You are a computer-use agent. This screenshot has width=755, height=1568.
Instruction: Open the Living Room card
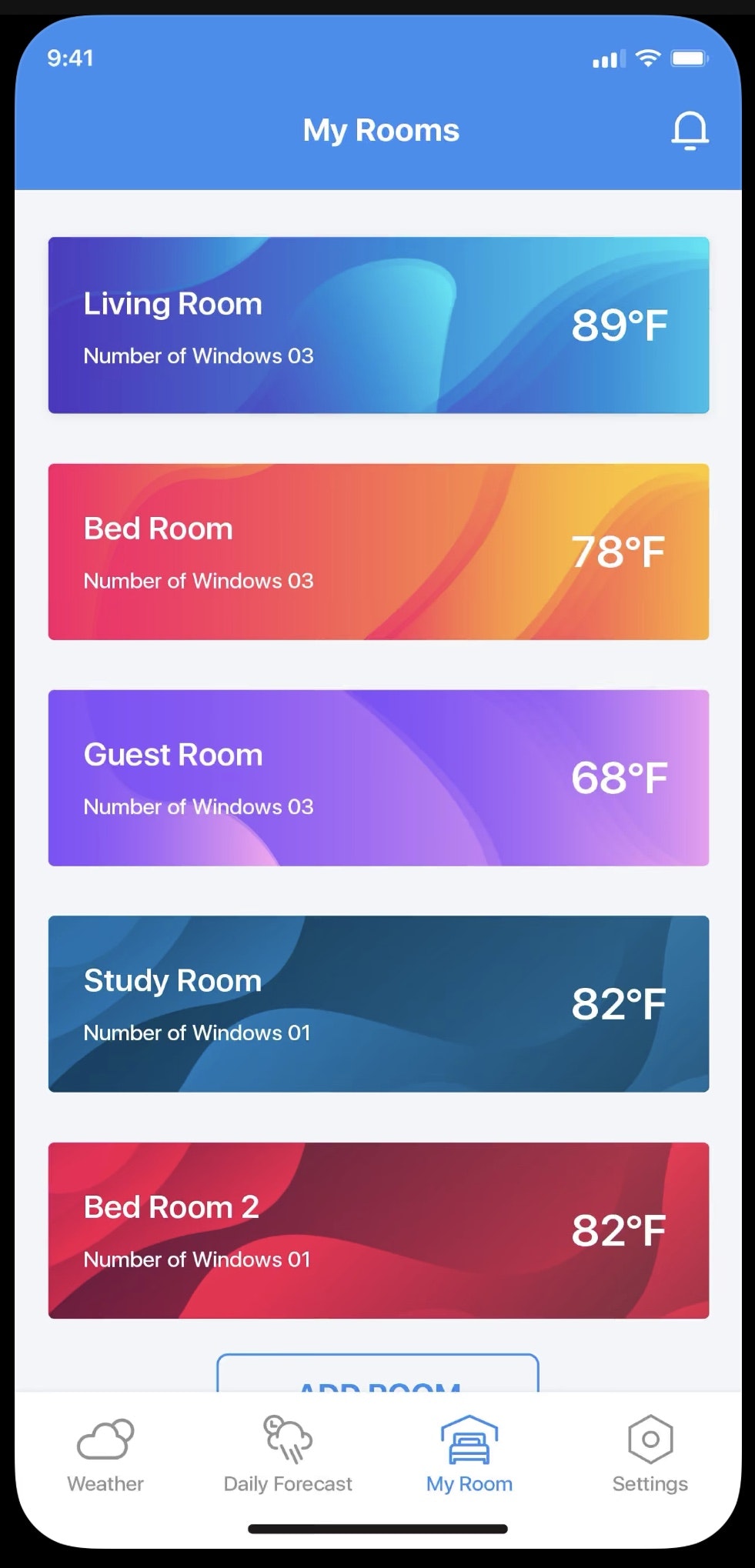tap(379, 326)
